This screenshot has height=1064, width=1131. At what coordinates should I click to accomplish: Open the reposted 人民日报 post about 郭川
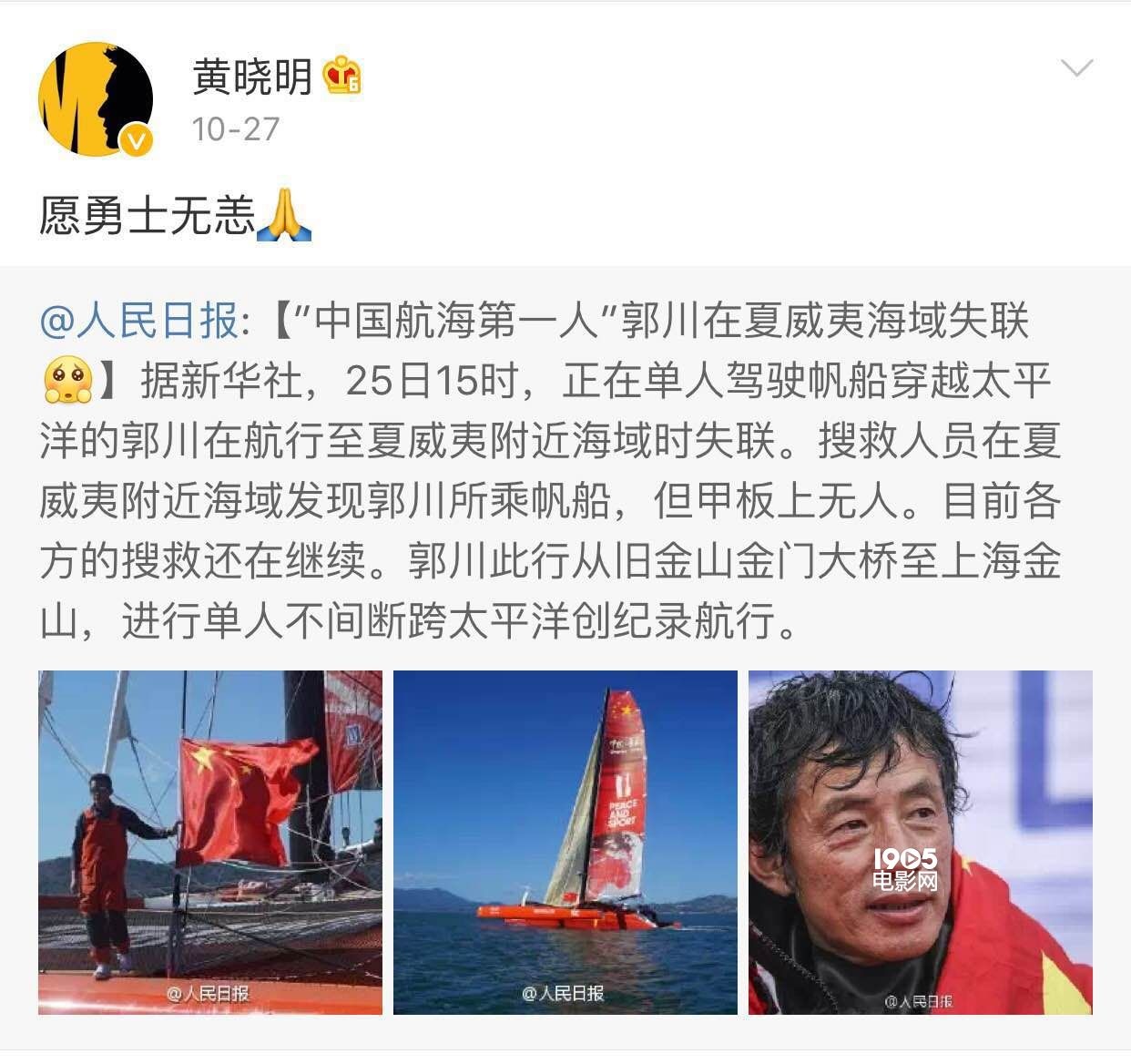click(x=565, y=501)
